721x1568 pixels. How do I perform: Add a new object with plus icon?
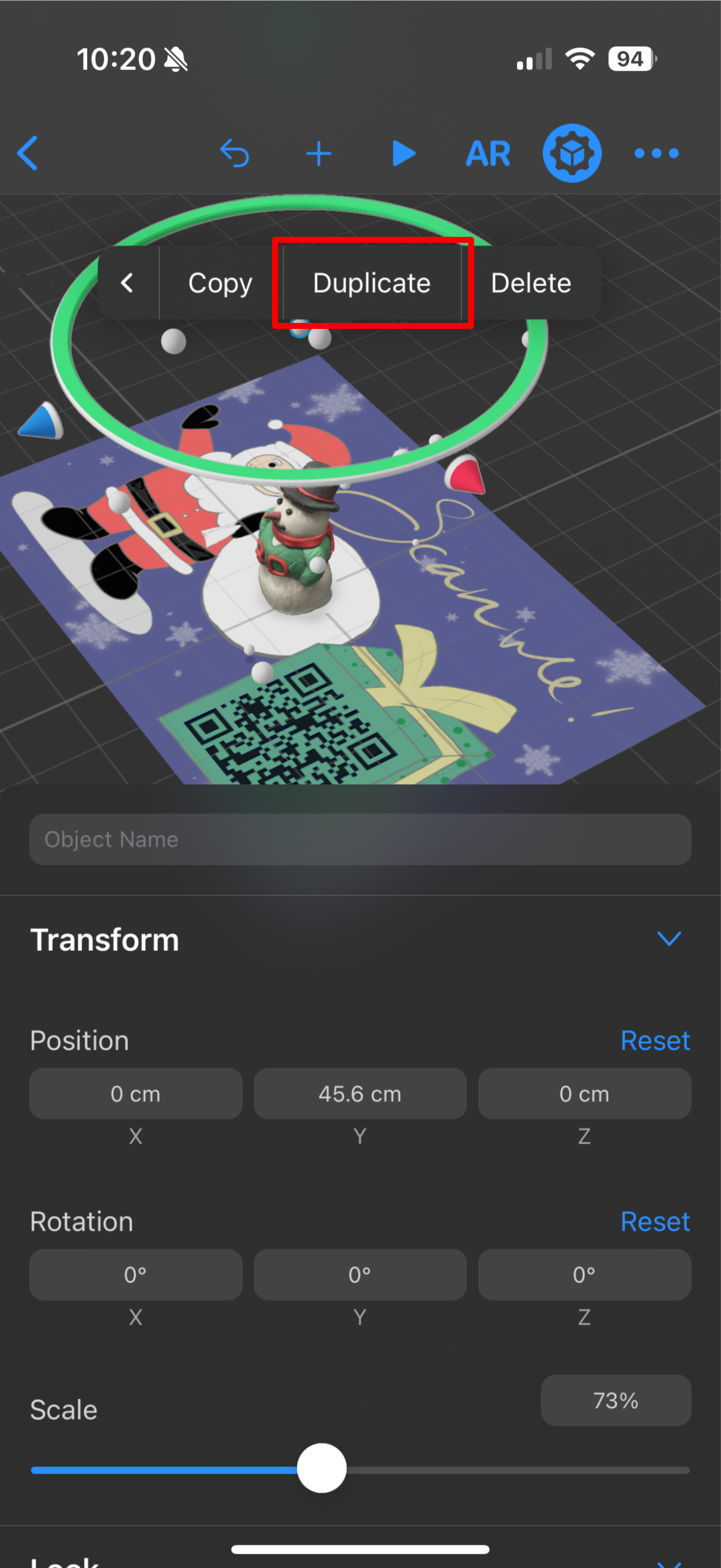[x=319, y=153]
